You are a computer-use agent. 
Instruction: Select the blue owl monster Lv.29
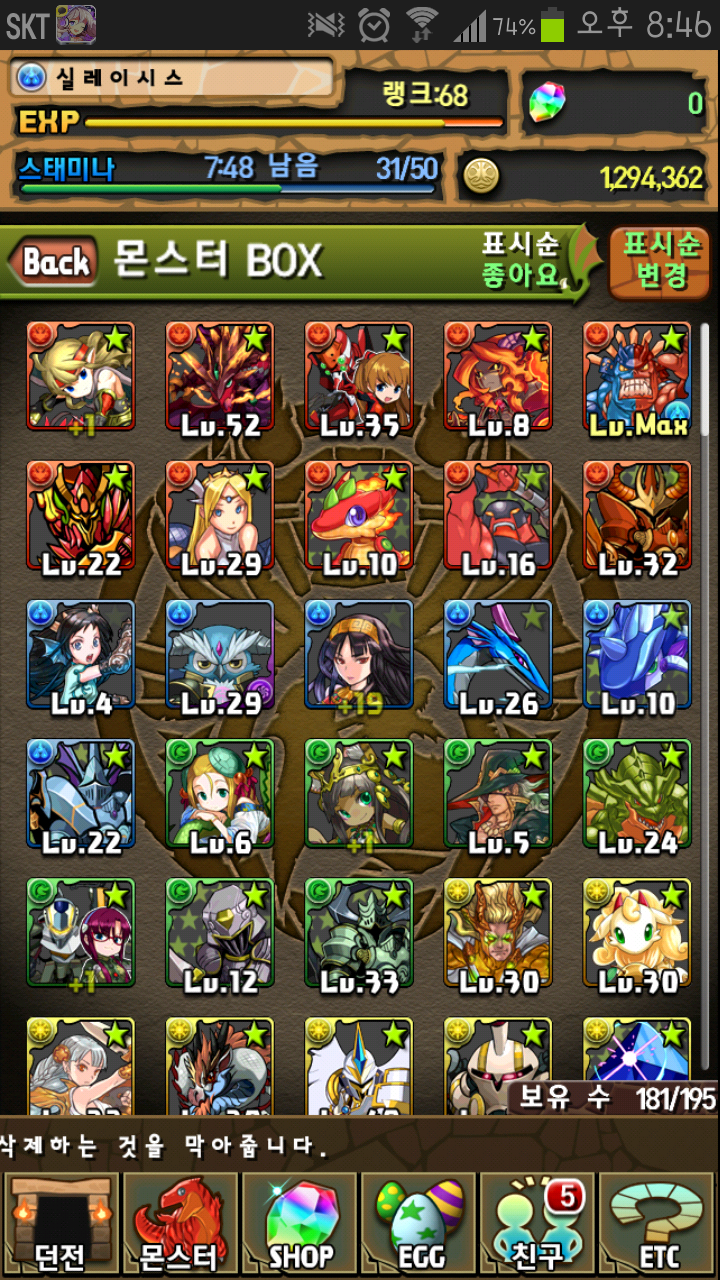[x=219, y=655]
